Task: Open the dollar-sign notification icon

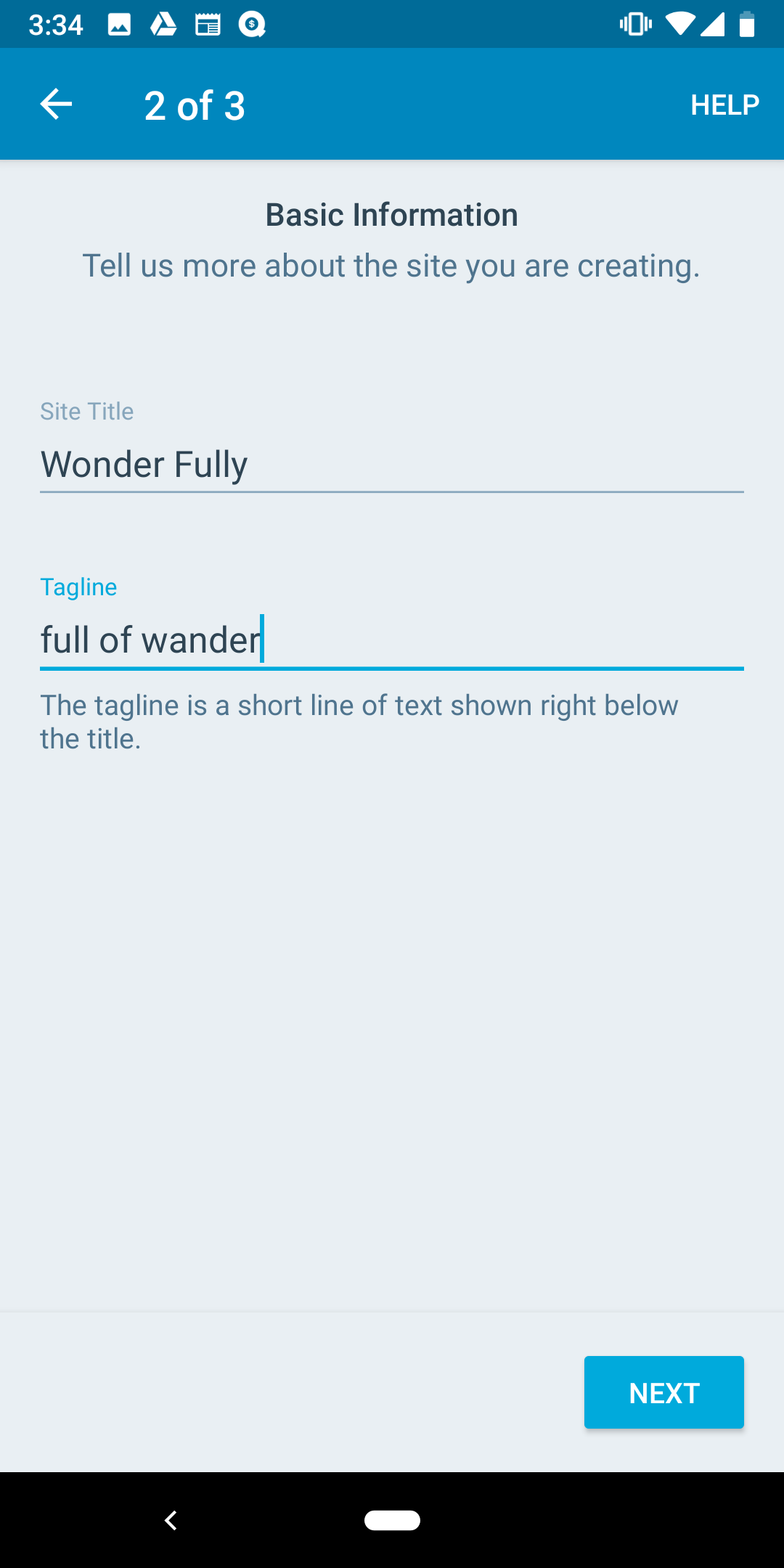Action: pyautogui.click(x=252, y=24)
